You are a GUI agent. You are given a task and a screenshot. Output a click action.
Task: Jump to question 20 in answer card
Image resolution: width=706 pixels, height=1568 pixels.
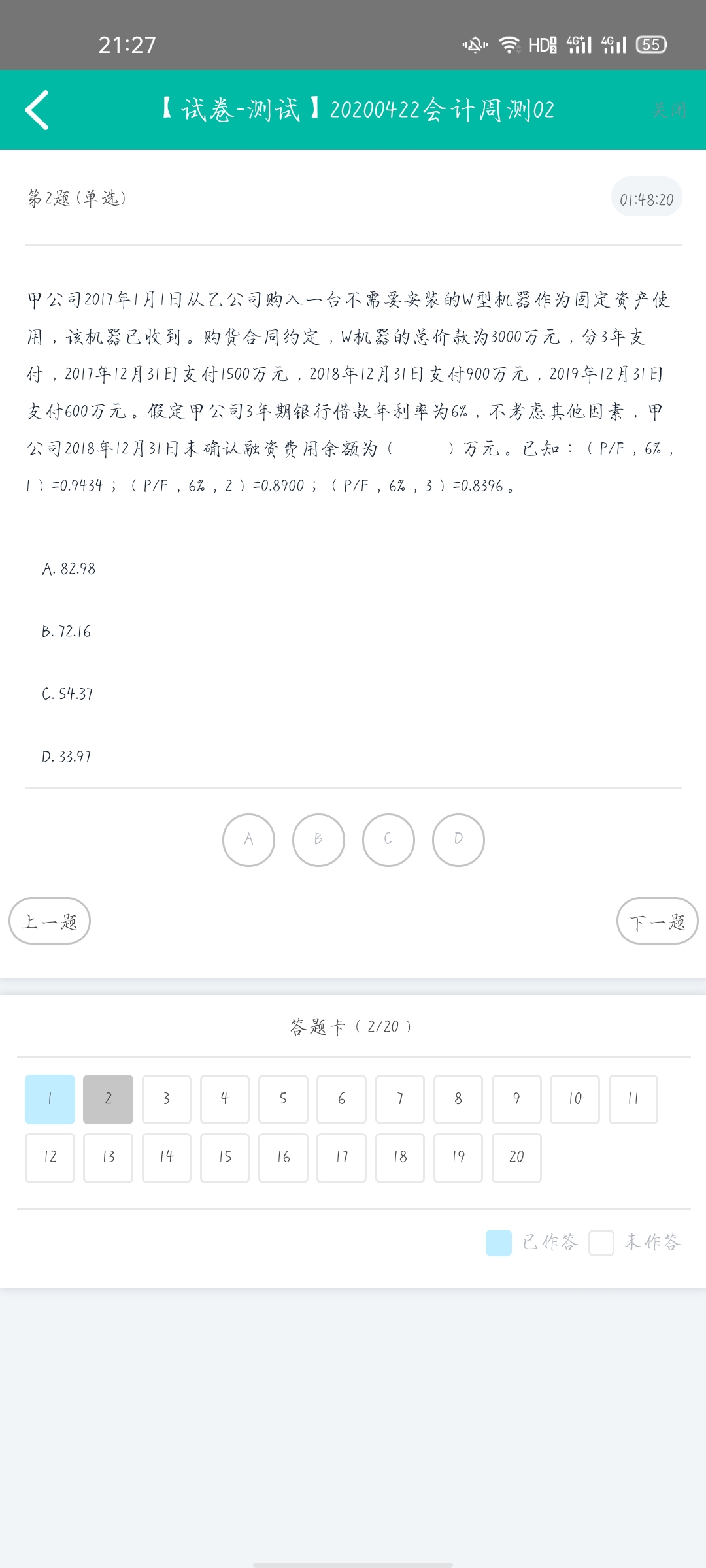pos(516,1158)
